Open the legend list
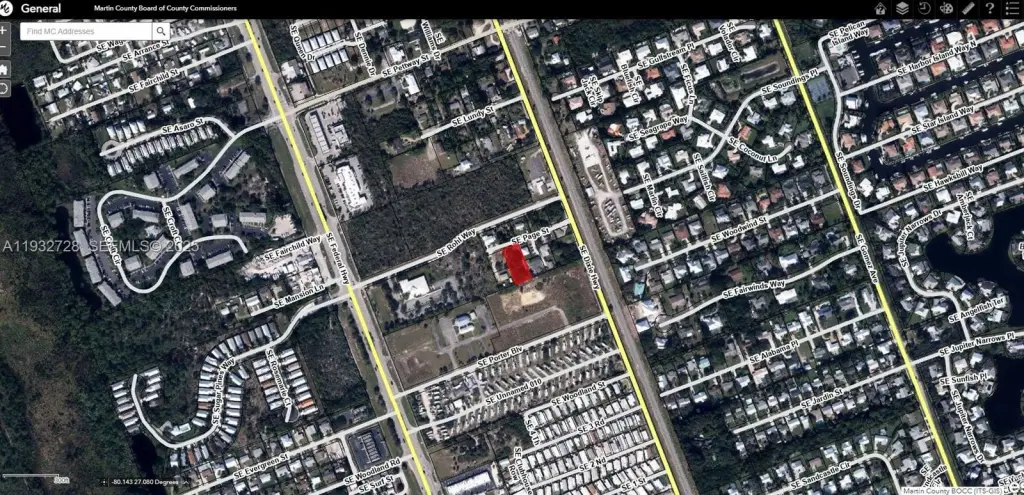The image size is (1024, 495). (x=1012, y=8)
